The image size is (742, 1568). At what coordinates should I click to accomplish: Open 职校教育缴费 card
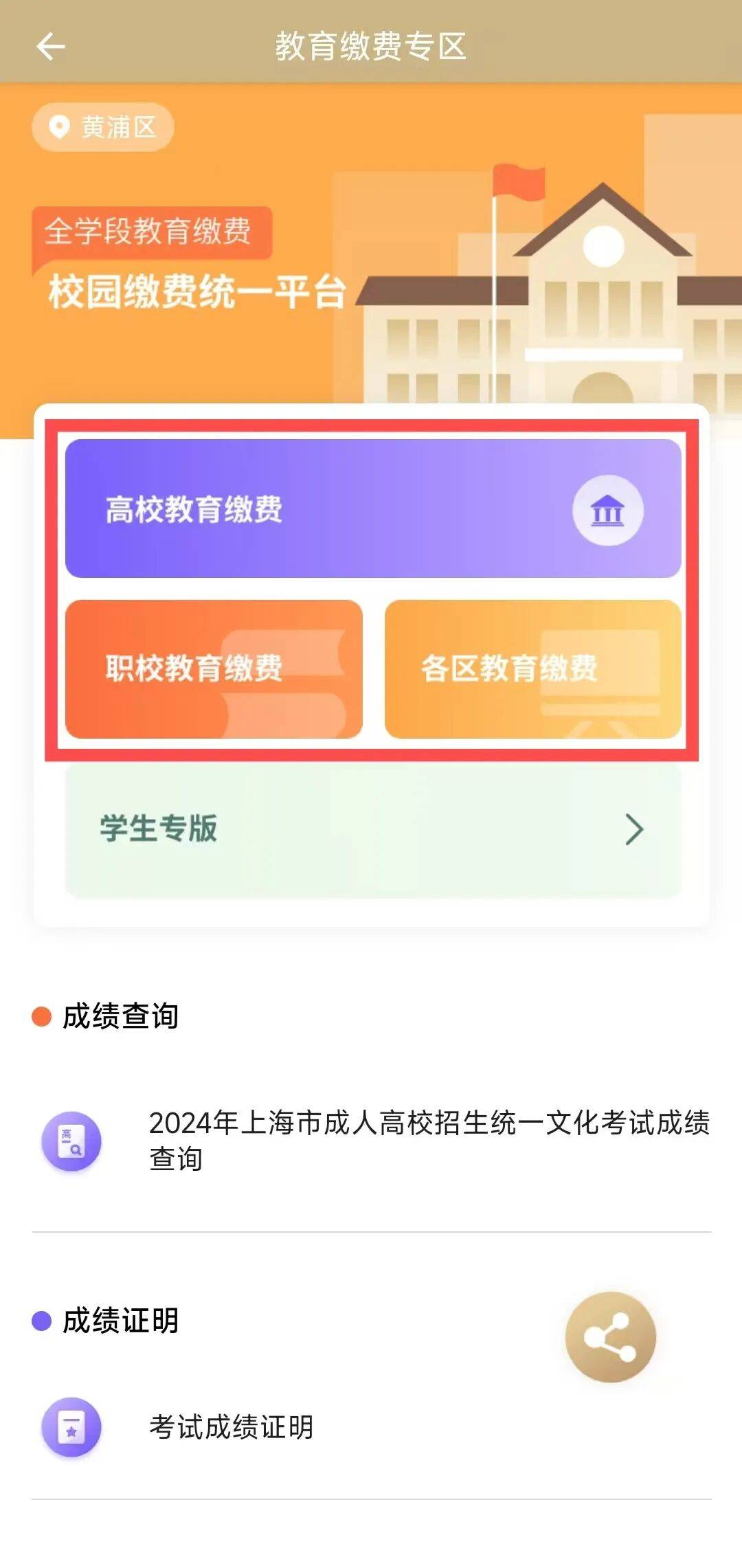click(214, 669)
